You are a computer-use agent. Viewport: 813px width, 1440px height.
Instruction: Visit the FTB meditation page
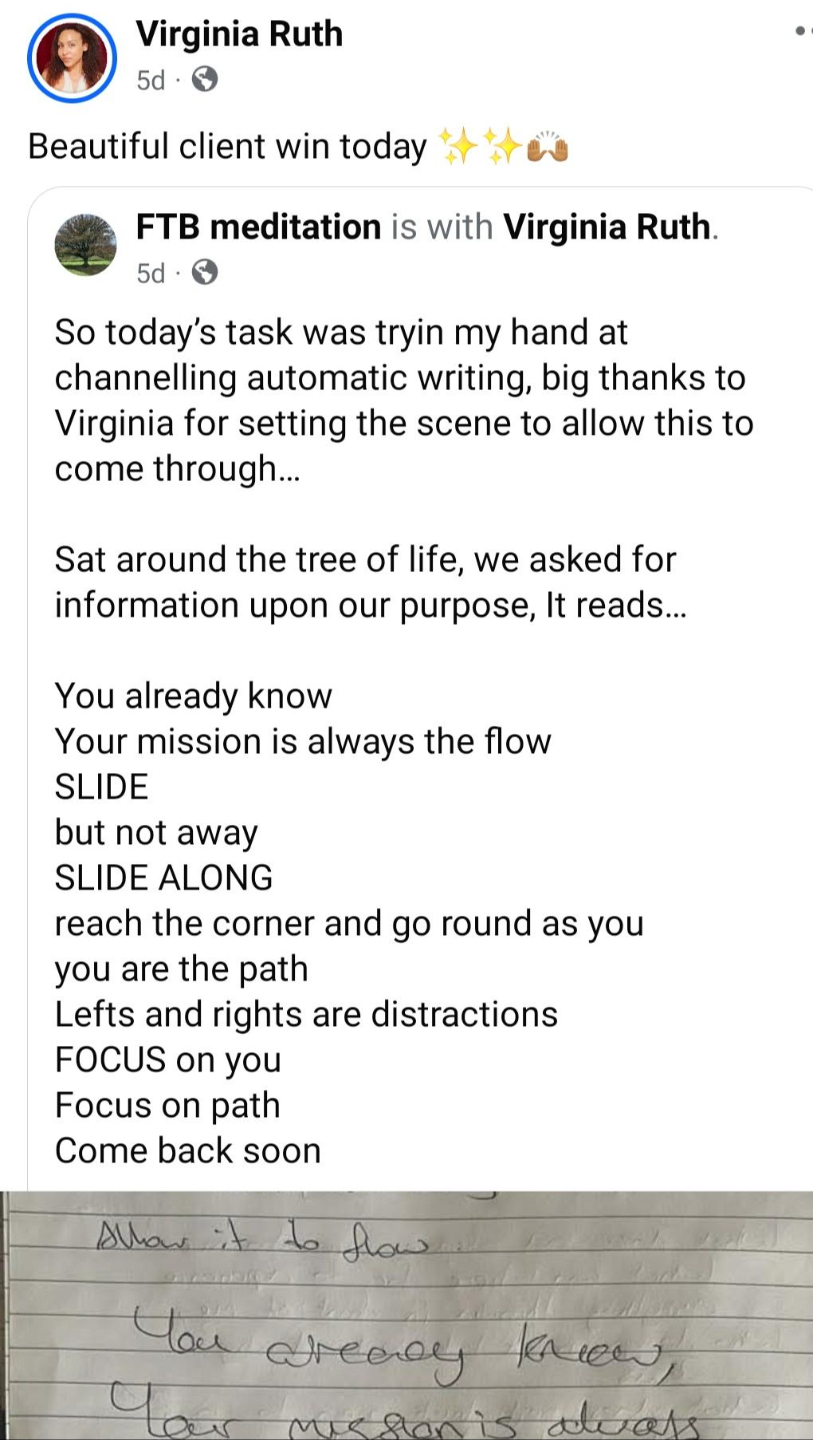(x=258, y=228)
